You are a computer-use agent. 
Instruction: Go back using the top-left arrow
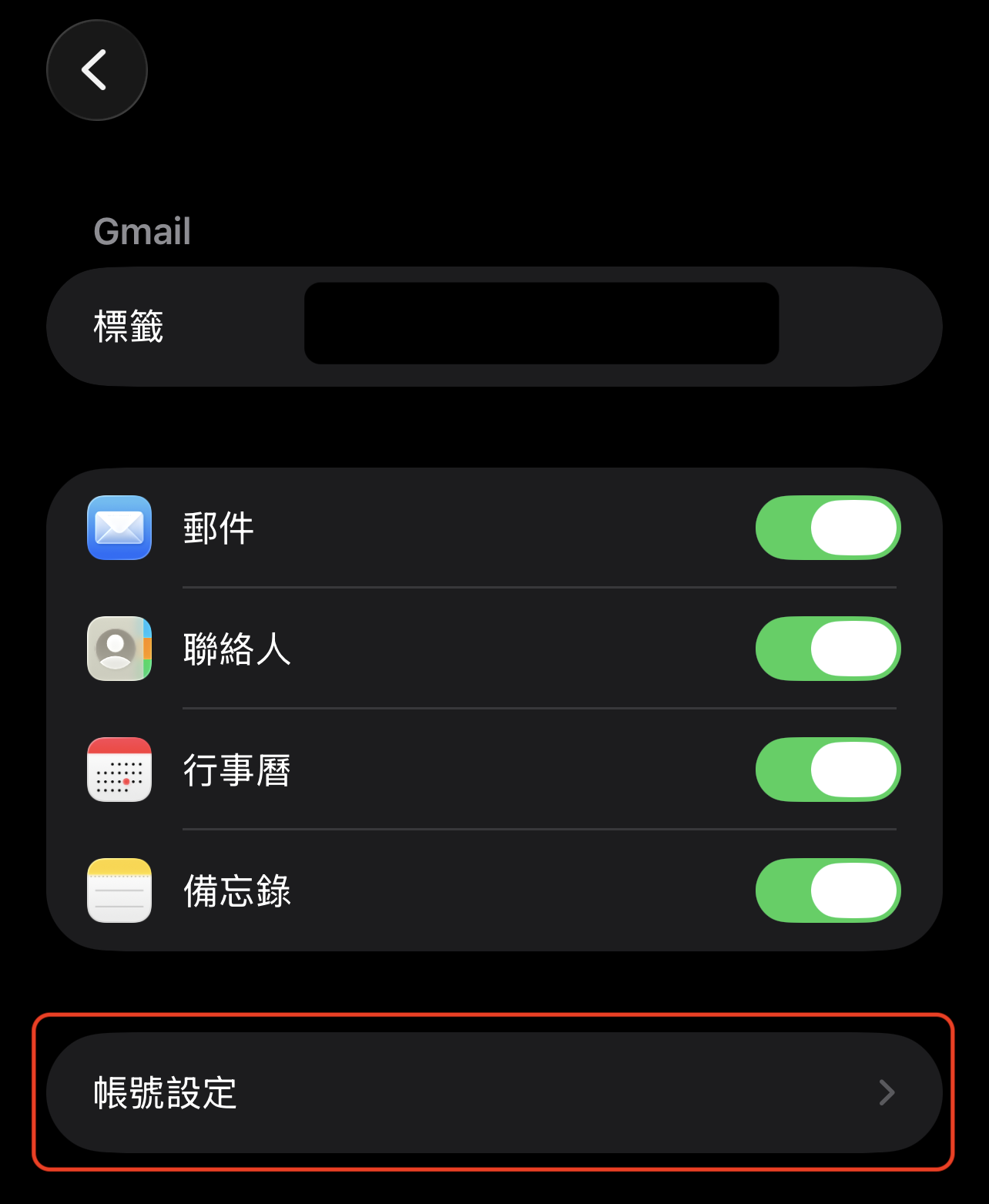96,70
